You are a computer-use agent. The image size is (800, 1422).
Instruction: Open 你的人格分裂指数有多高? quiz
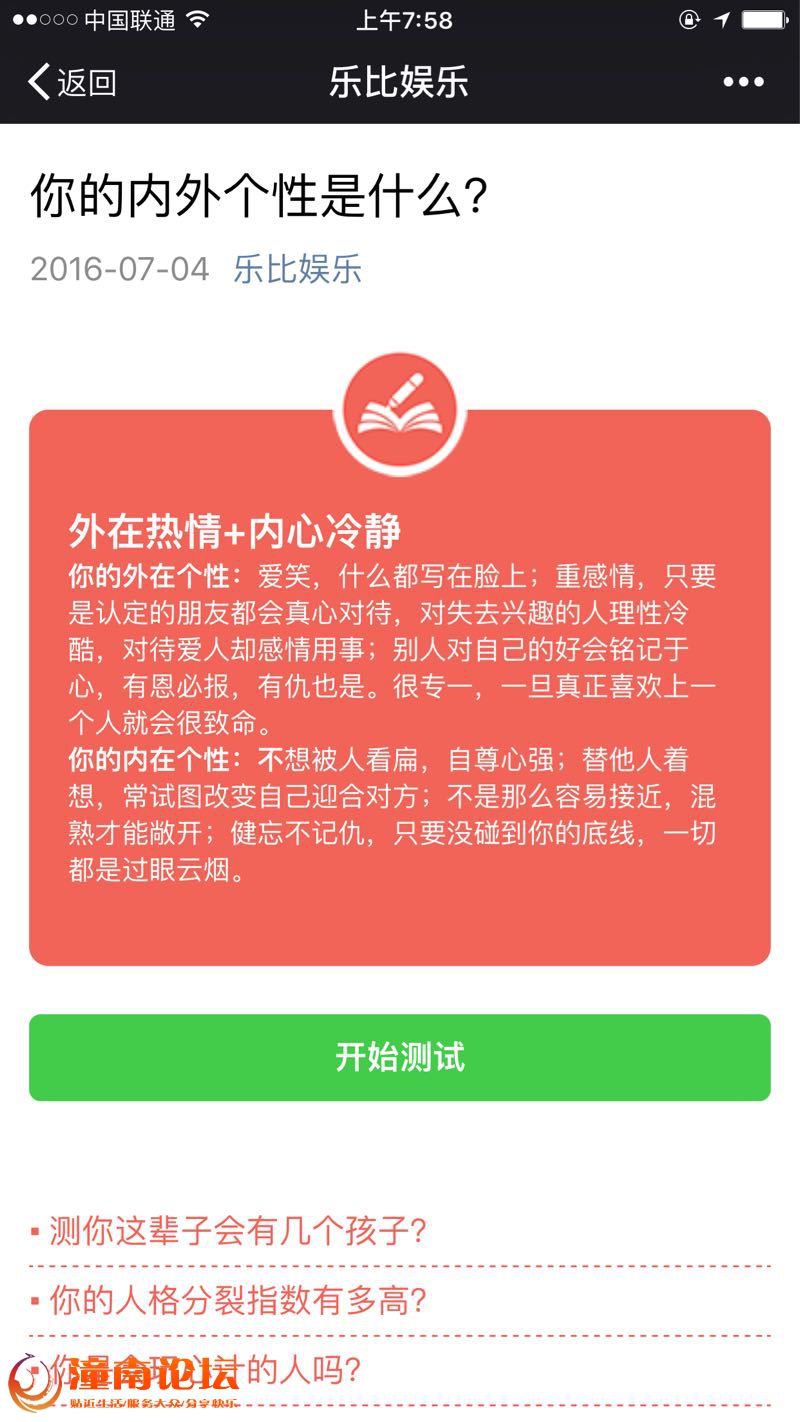[x=238, y=1301]
